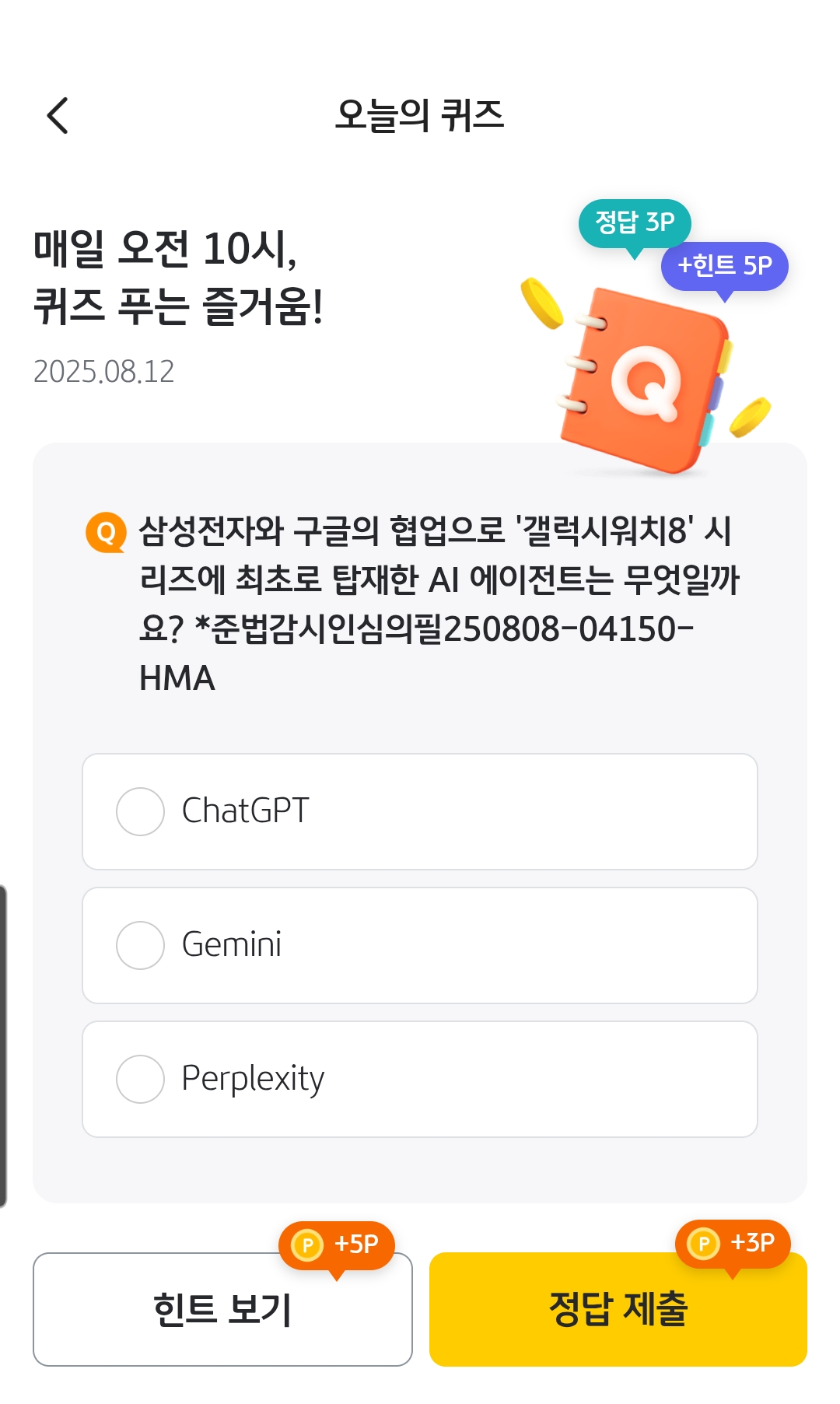This screenshot has width=840, height=1404.
Task: Submit answer with 정답 제출
Action: pyautogui.click(x=618, y=1309)
